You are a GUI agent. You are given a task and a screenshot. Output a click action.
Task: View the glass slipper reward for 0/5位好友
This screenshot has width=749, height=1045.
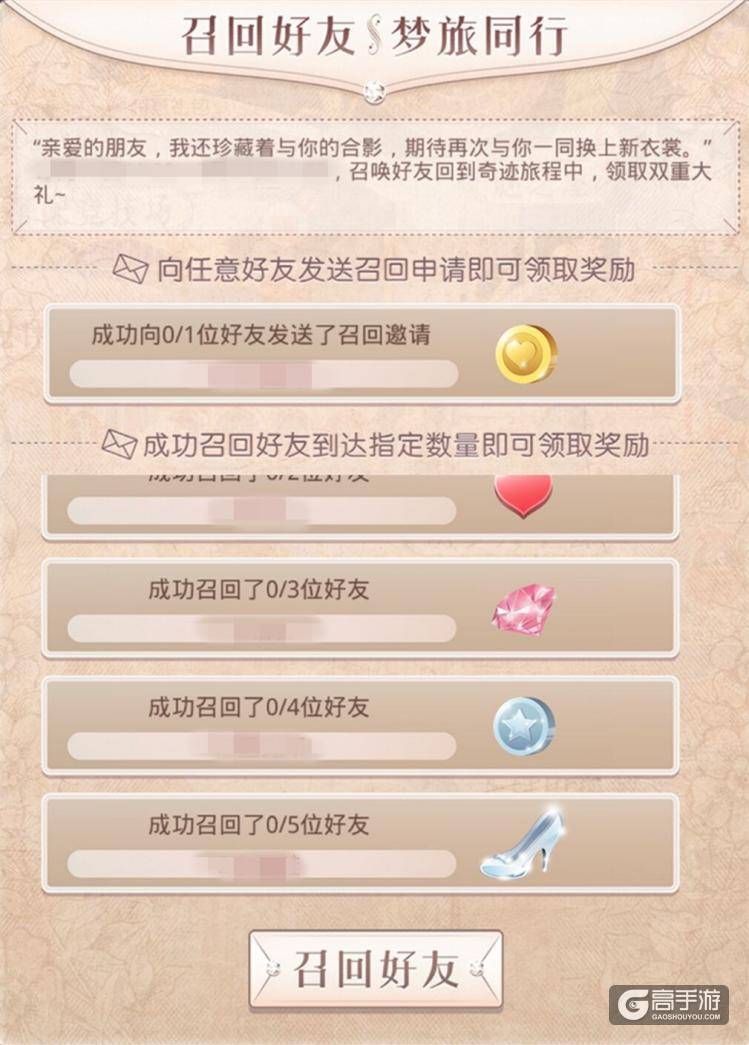(x=523, y=846)
